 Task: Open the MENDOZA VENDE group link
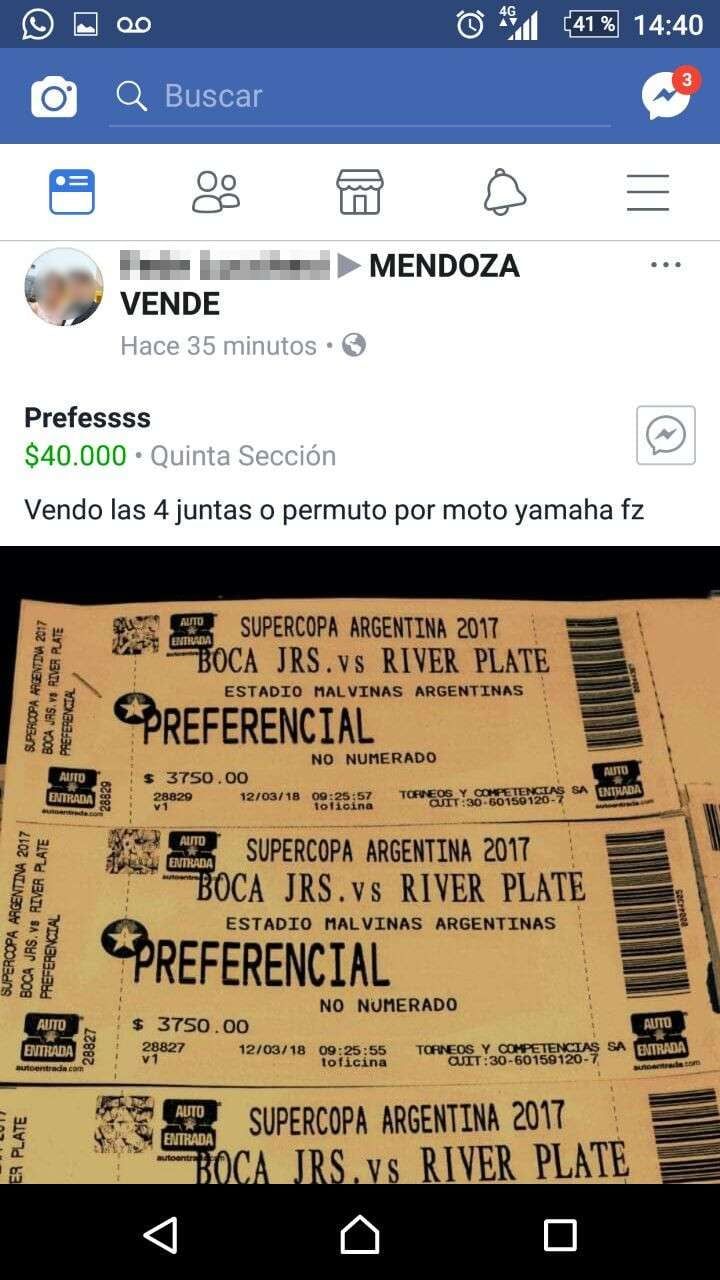443,266
